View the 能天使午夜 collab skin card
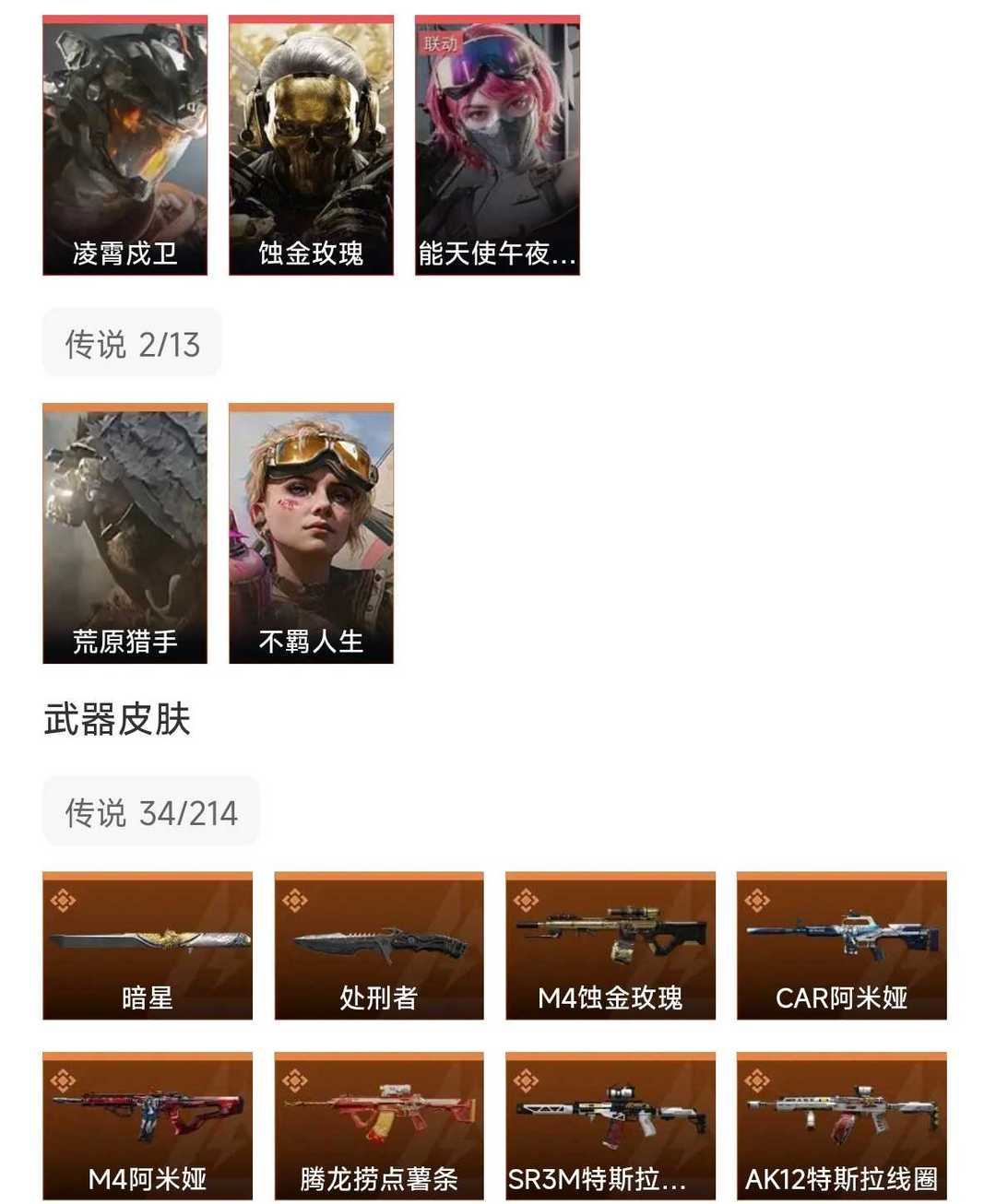996x1204 pixels. [x=497, y=145]
